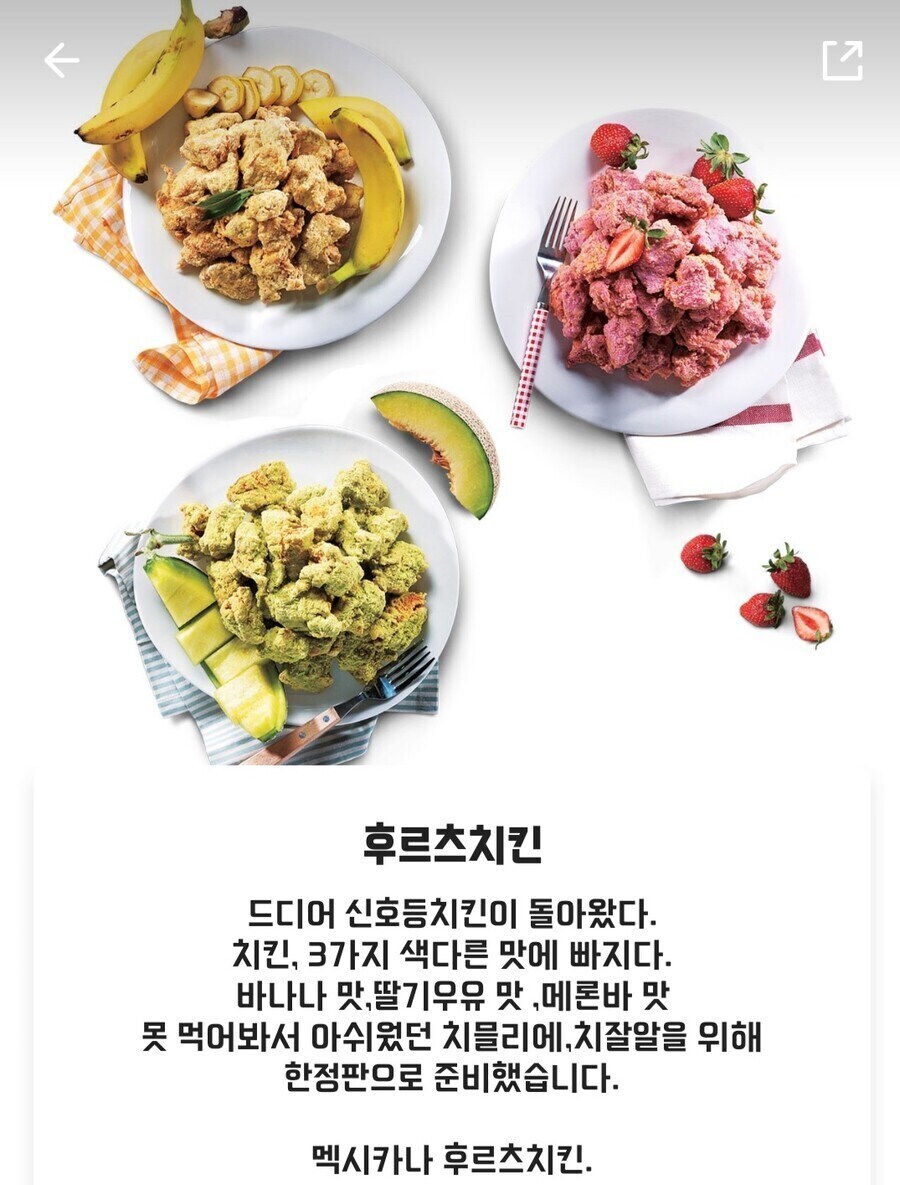This screenshot has height=1185, width=900.
Task: Go back using the top-left arrow
Action: point(61,61)
